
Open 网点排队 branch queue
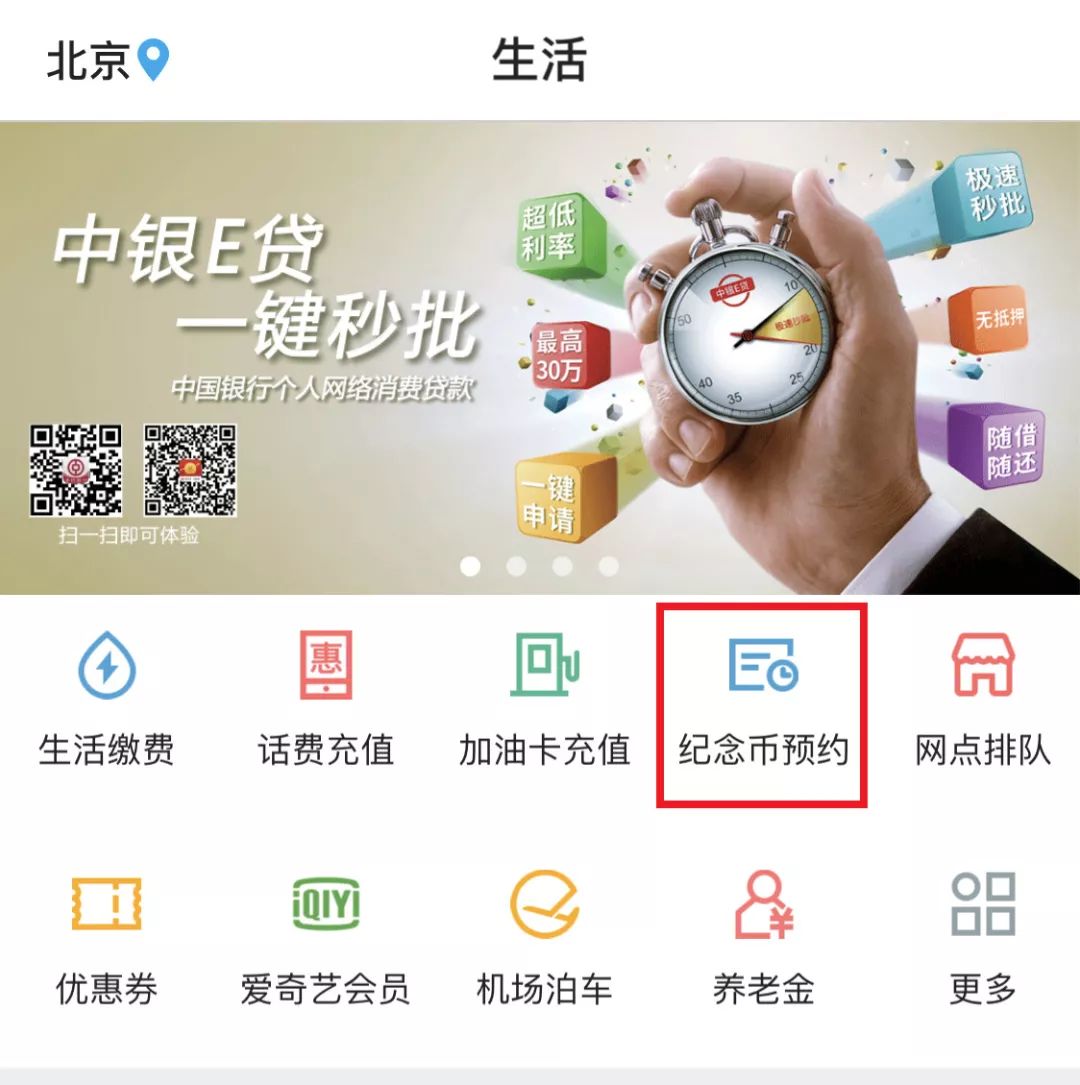click(982, 700)
